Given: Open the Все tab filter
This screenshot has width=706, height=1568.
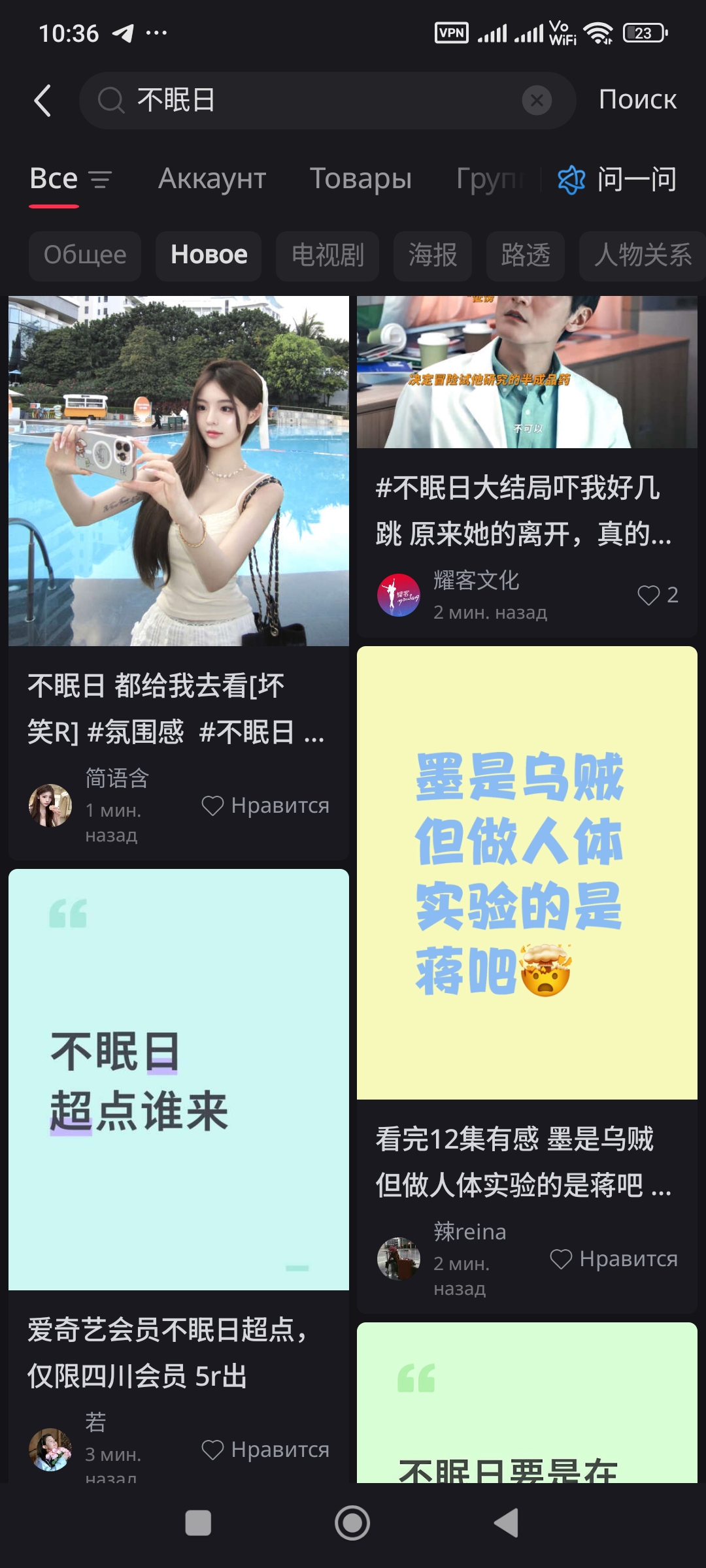Looking at the screenshot, I should coord(71,179).
